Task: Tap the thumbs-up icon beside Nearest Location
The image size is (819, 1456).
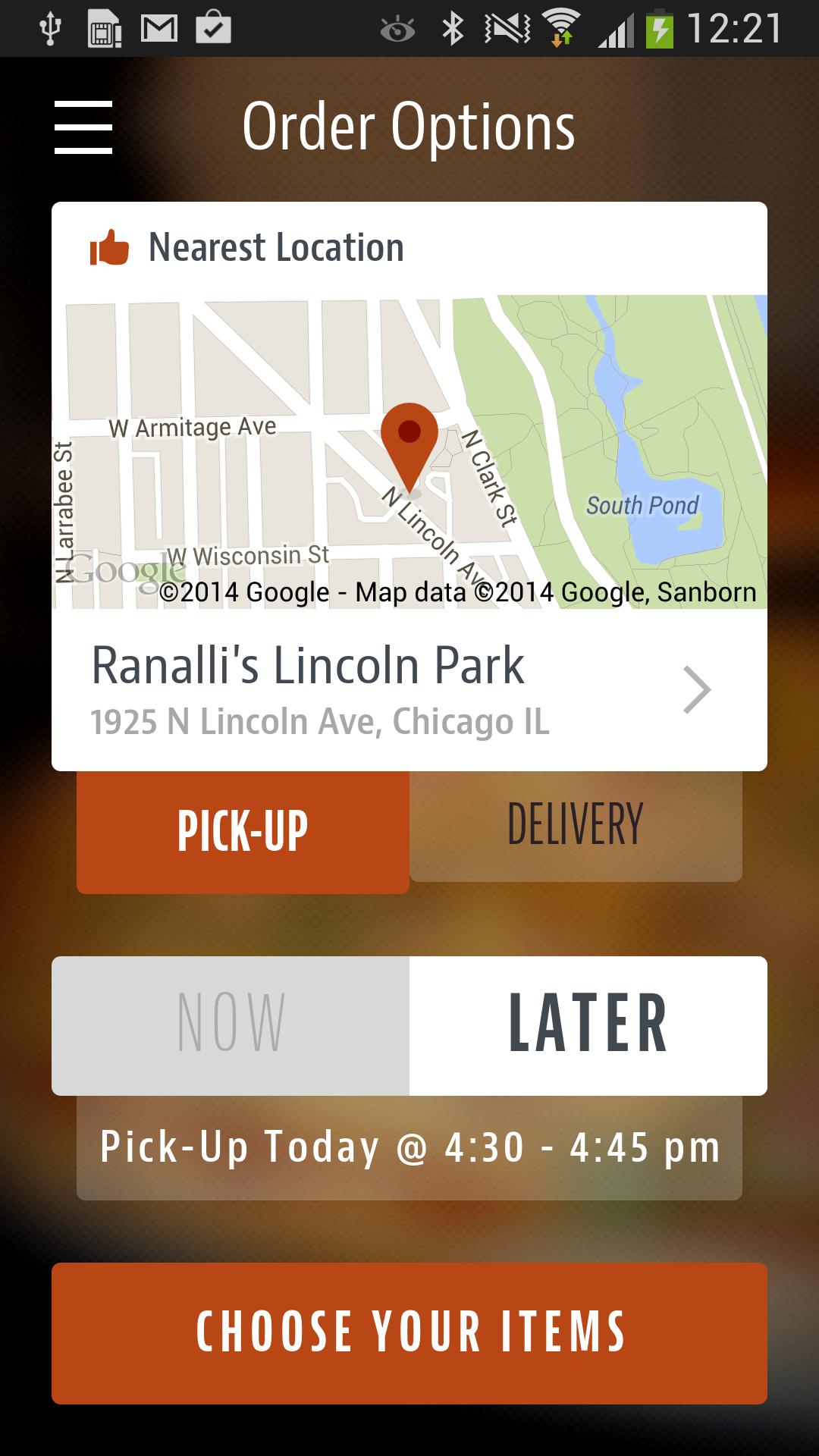Action: (108, 246)
